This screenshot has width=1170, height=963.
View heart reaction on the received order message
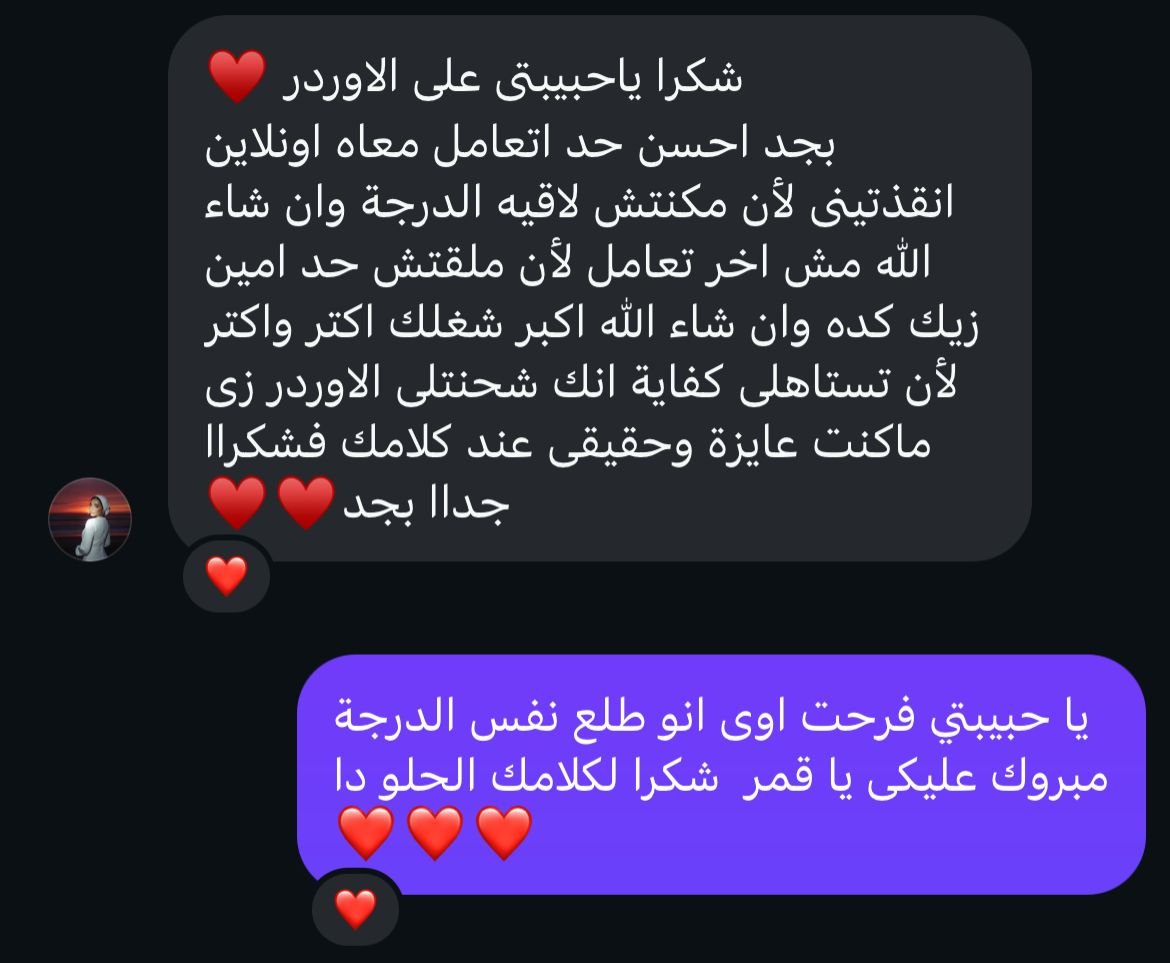pyautogui.click(x=227, y=575)
